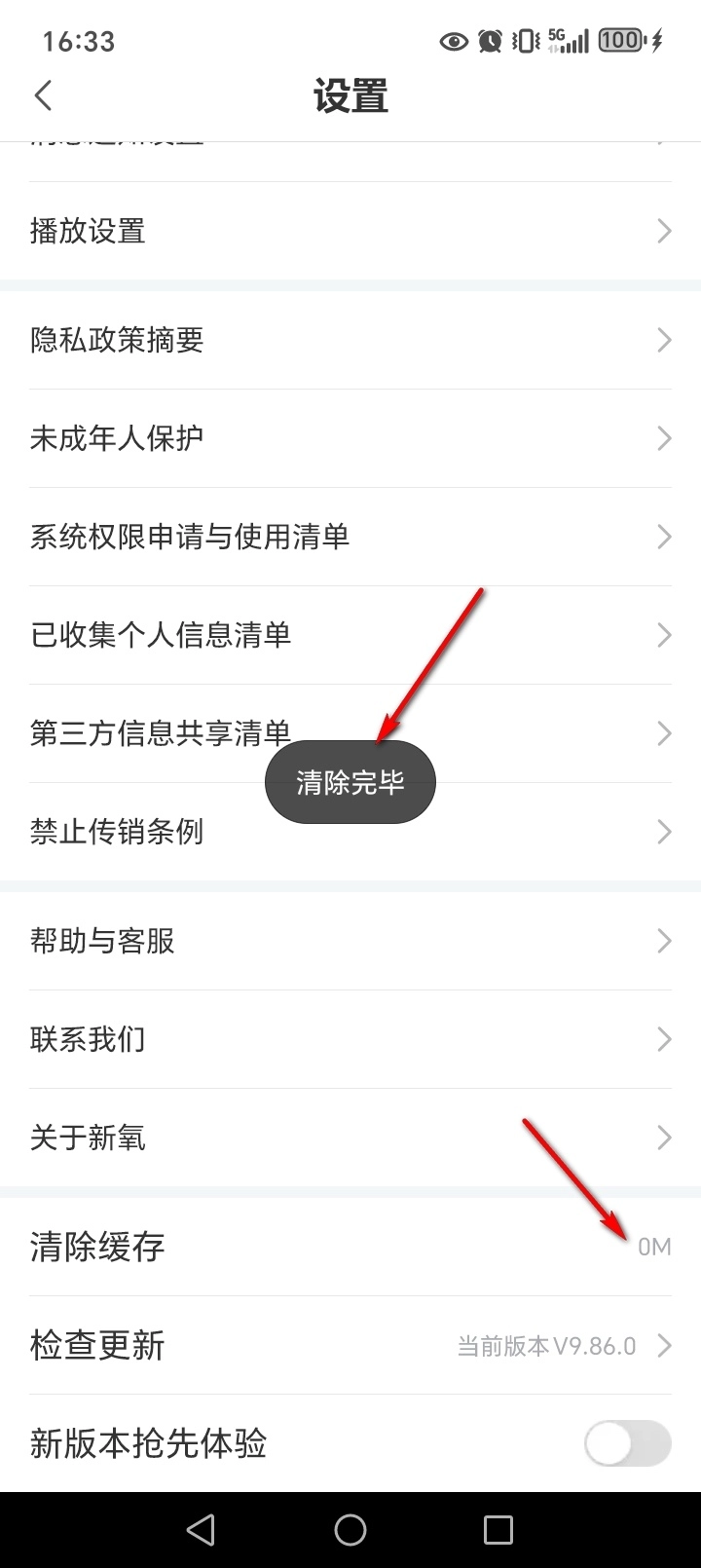Open the system recent apps button
Image resolution: width=701 pixels, height=1568 pixels.
tap(498, 1530)
